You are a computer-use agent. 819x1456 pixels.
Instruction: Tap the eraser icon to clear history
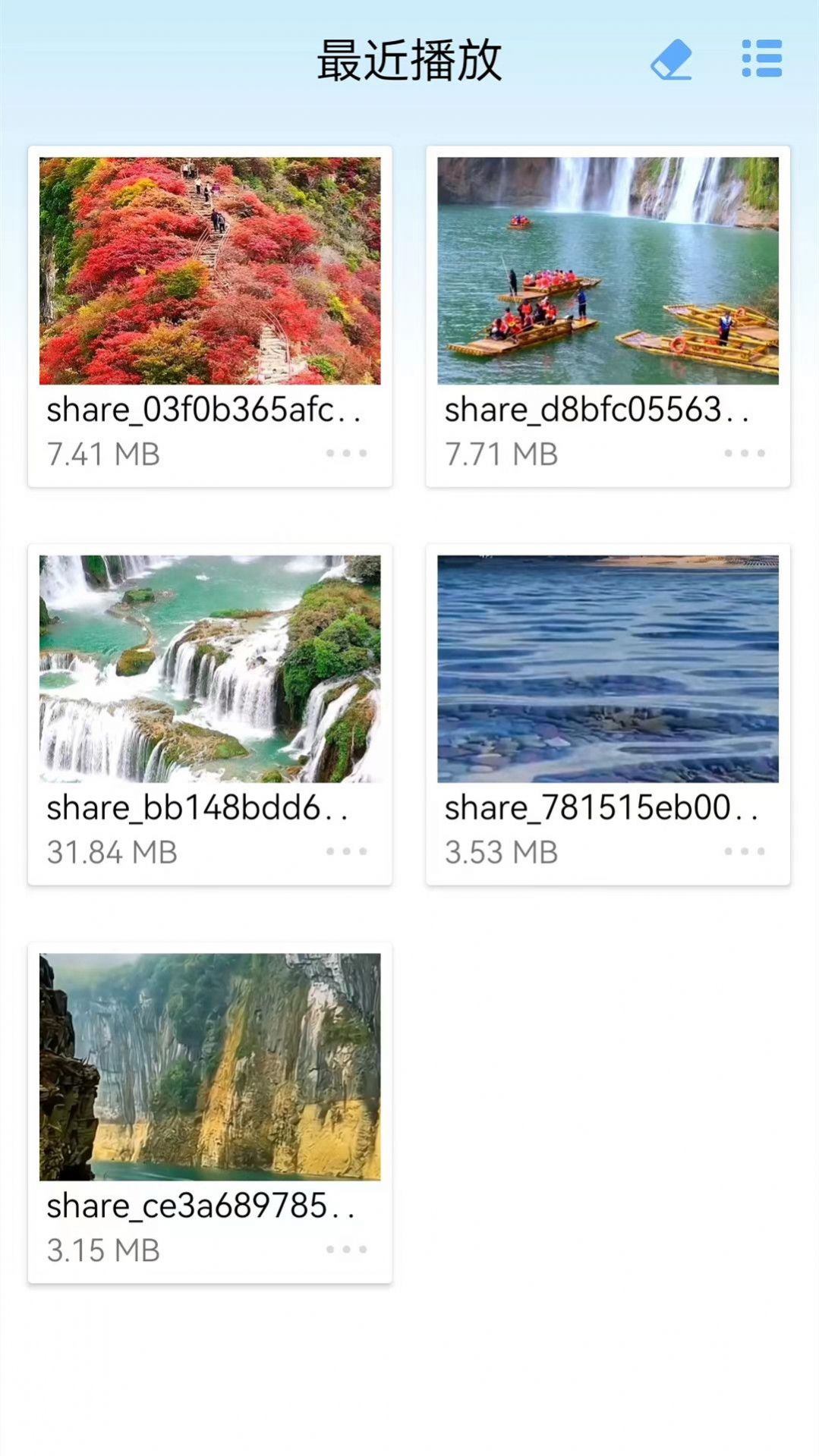pyautogui.click(x=672, y=59)
